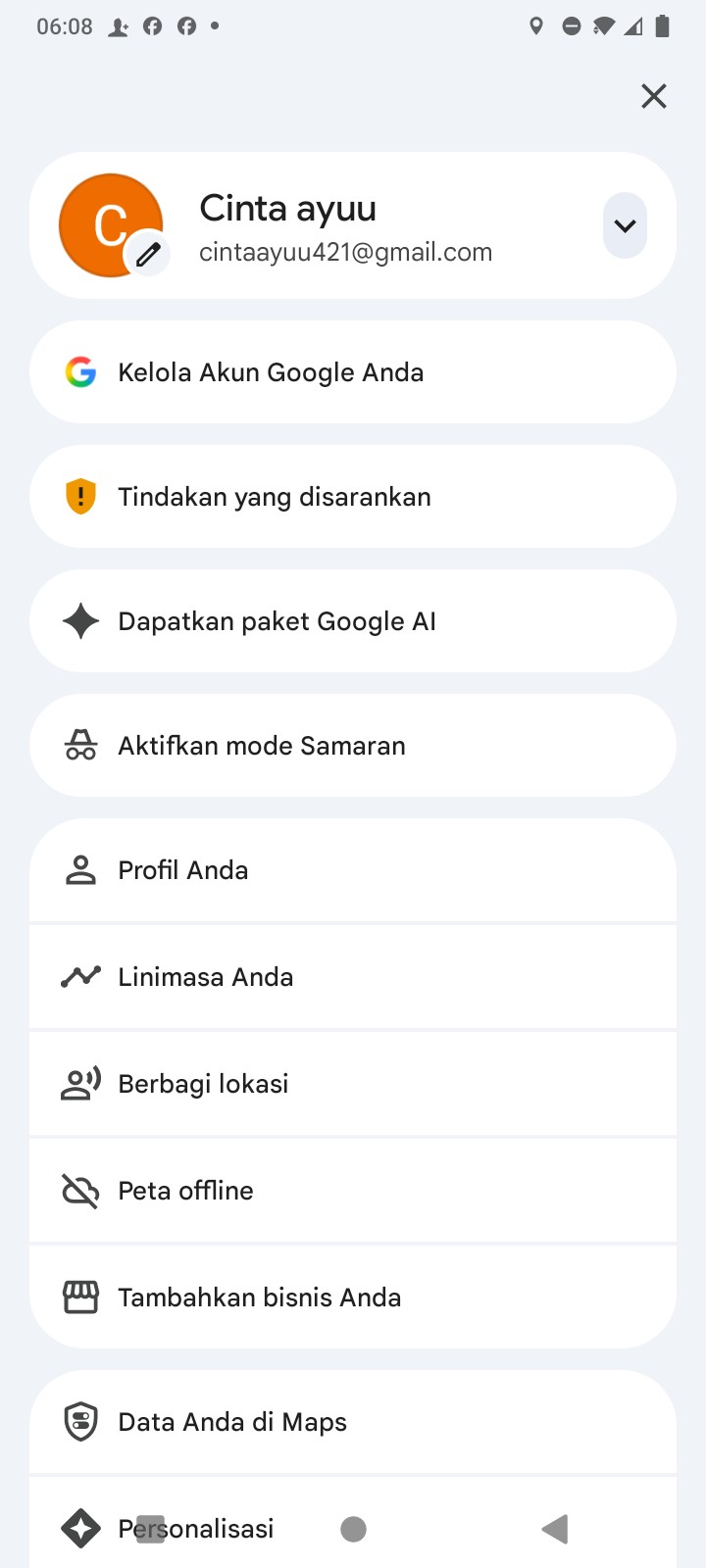Screen dimensions: 706x1568
Task: Tap the system back button
Action: point(555,1529)
